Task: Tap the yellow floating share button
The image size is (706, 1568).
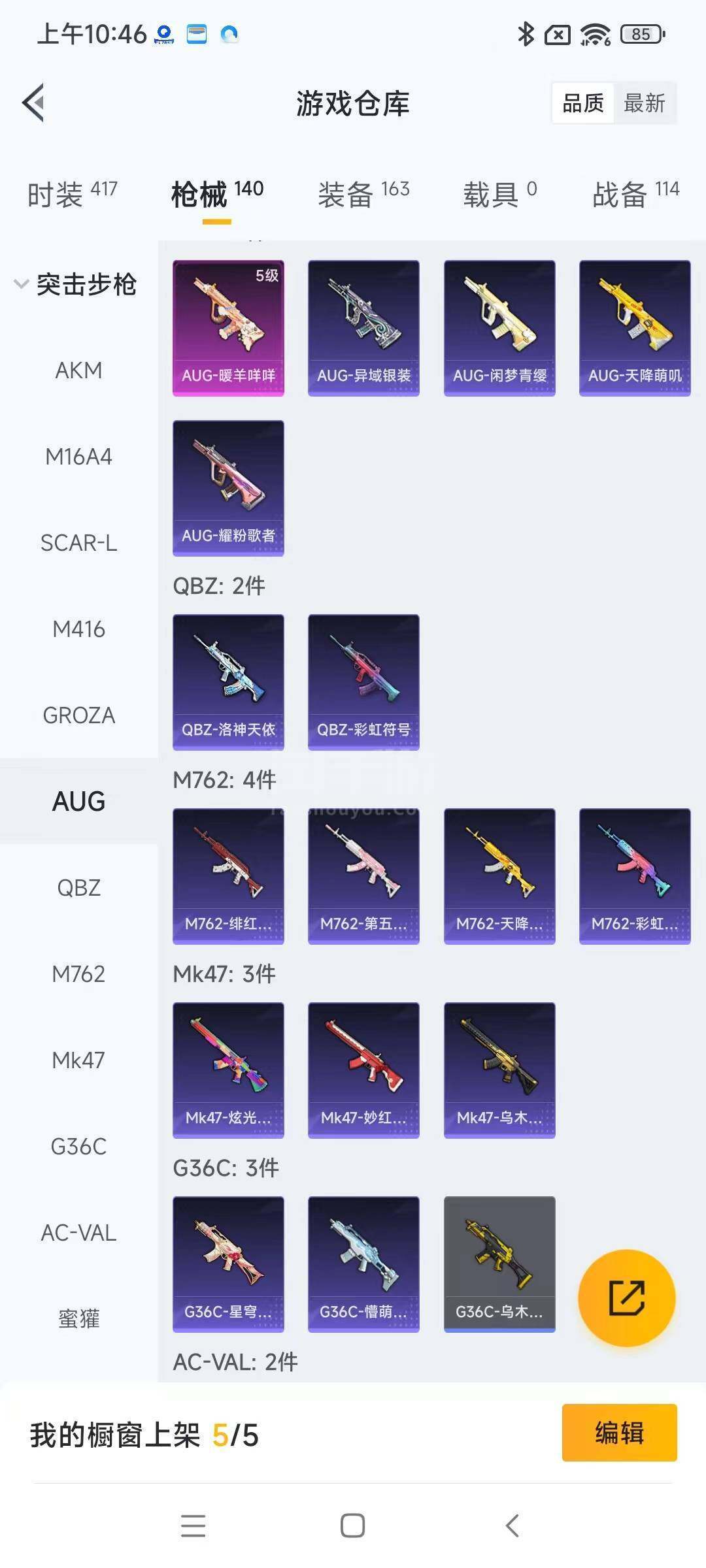Action: [x=627, y=1298]
